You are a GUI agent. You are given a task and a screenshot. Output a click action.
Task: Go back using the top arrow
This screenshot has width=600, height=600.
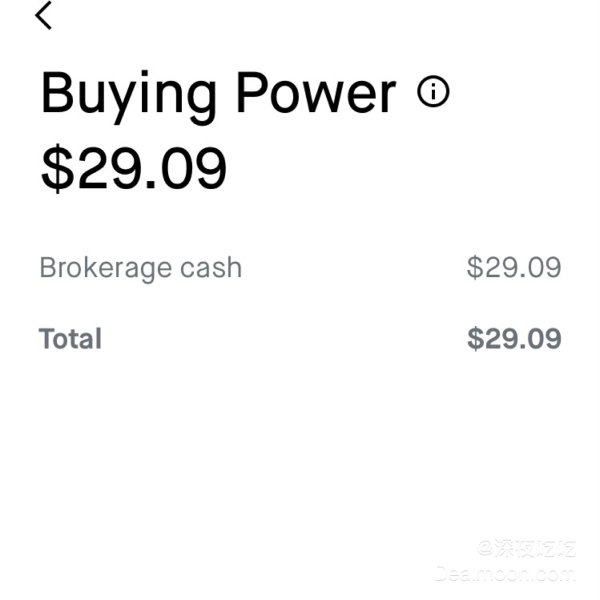(x=44, y=16)
